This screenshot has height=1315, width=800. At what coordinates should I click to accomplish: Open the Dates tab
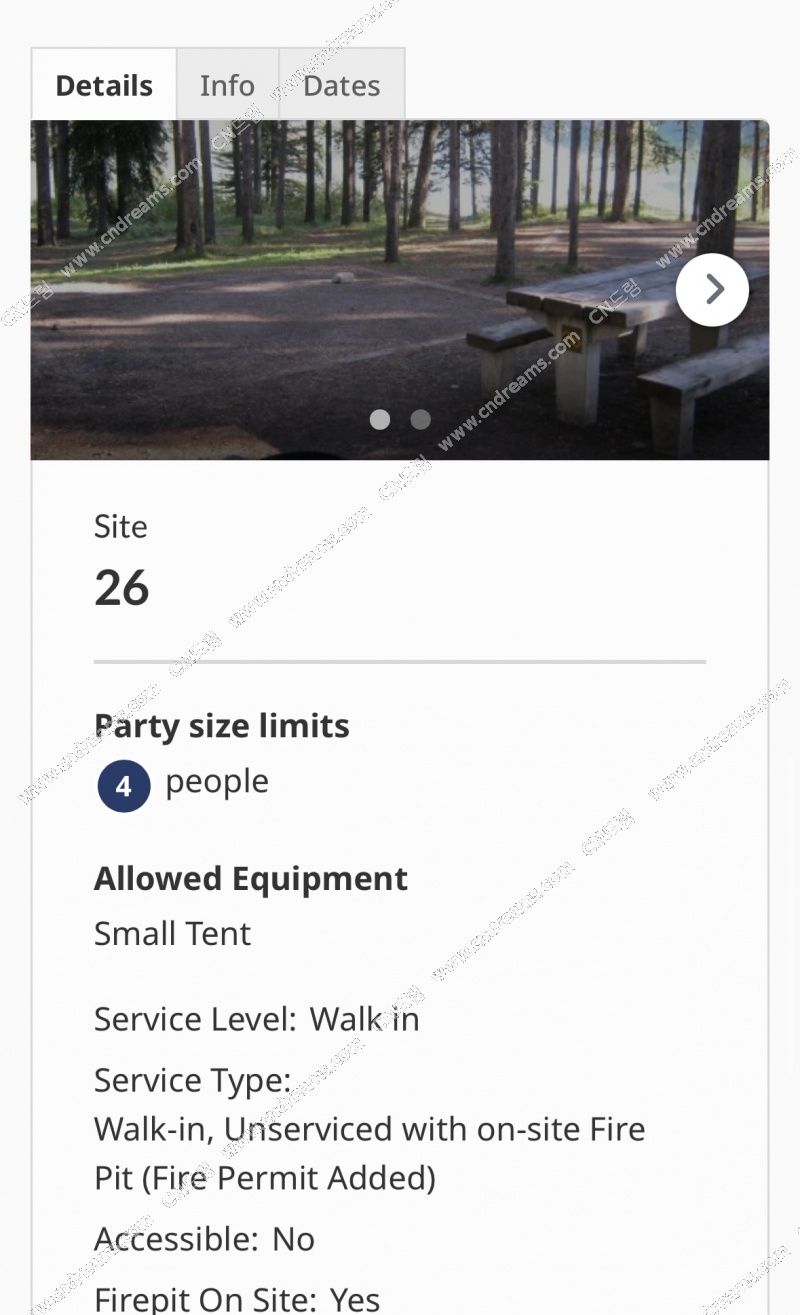pos(342,85)
